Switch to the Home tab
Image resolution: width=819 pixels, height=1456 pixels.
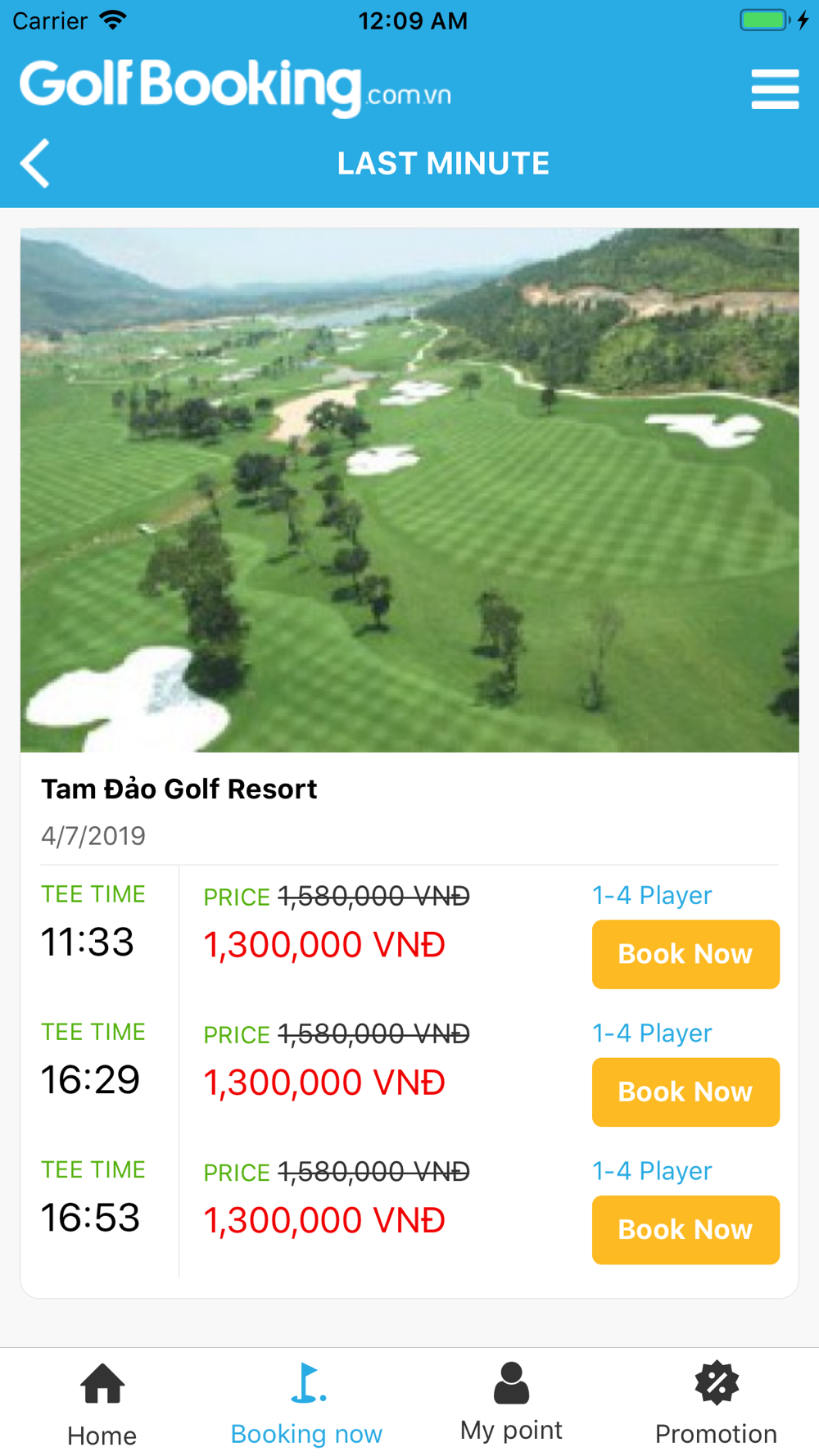coord(102,1404)
